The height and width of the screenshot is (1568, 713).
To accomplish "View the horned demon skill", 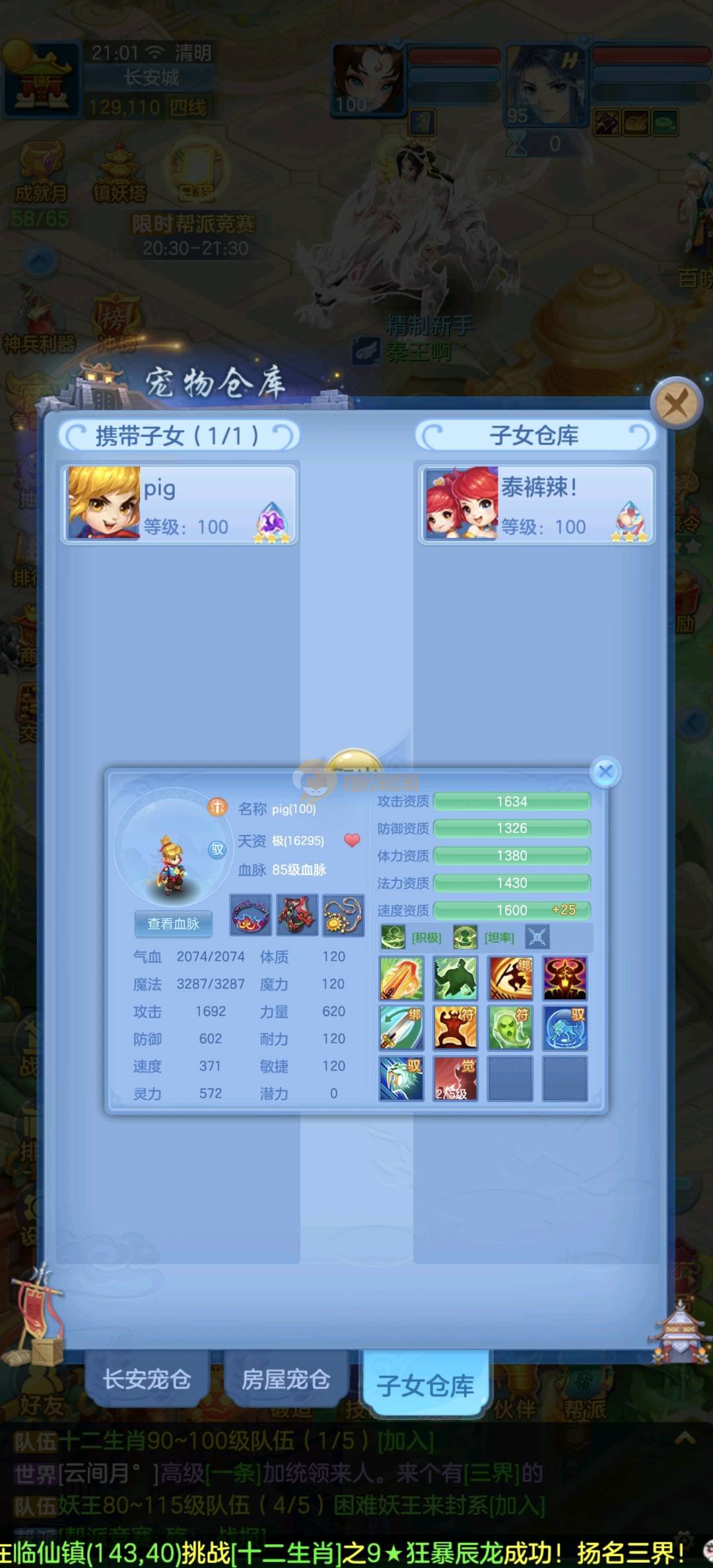I will [564, 978].
